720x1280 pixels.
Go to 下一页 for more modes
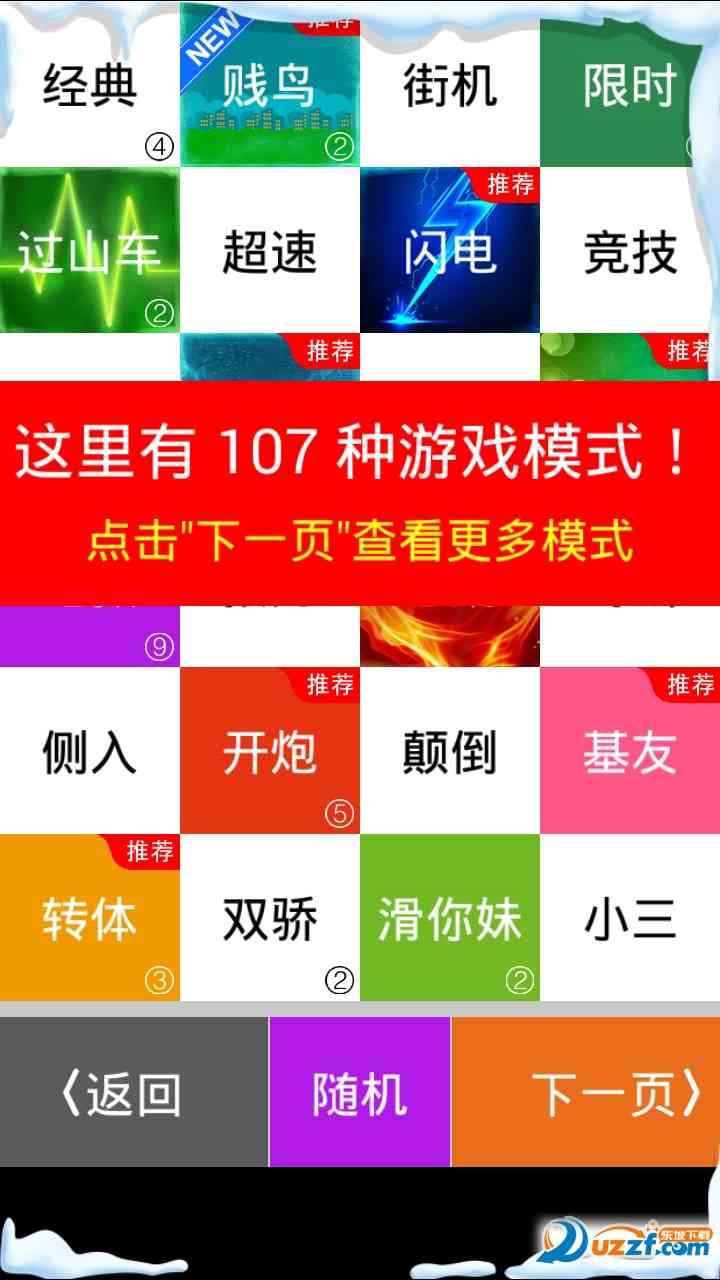(586, 1092)
